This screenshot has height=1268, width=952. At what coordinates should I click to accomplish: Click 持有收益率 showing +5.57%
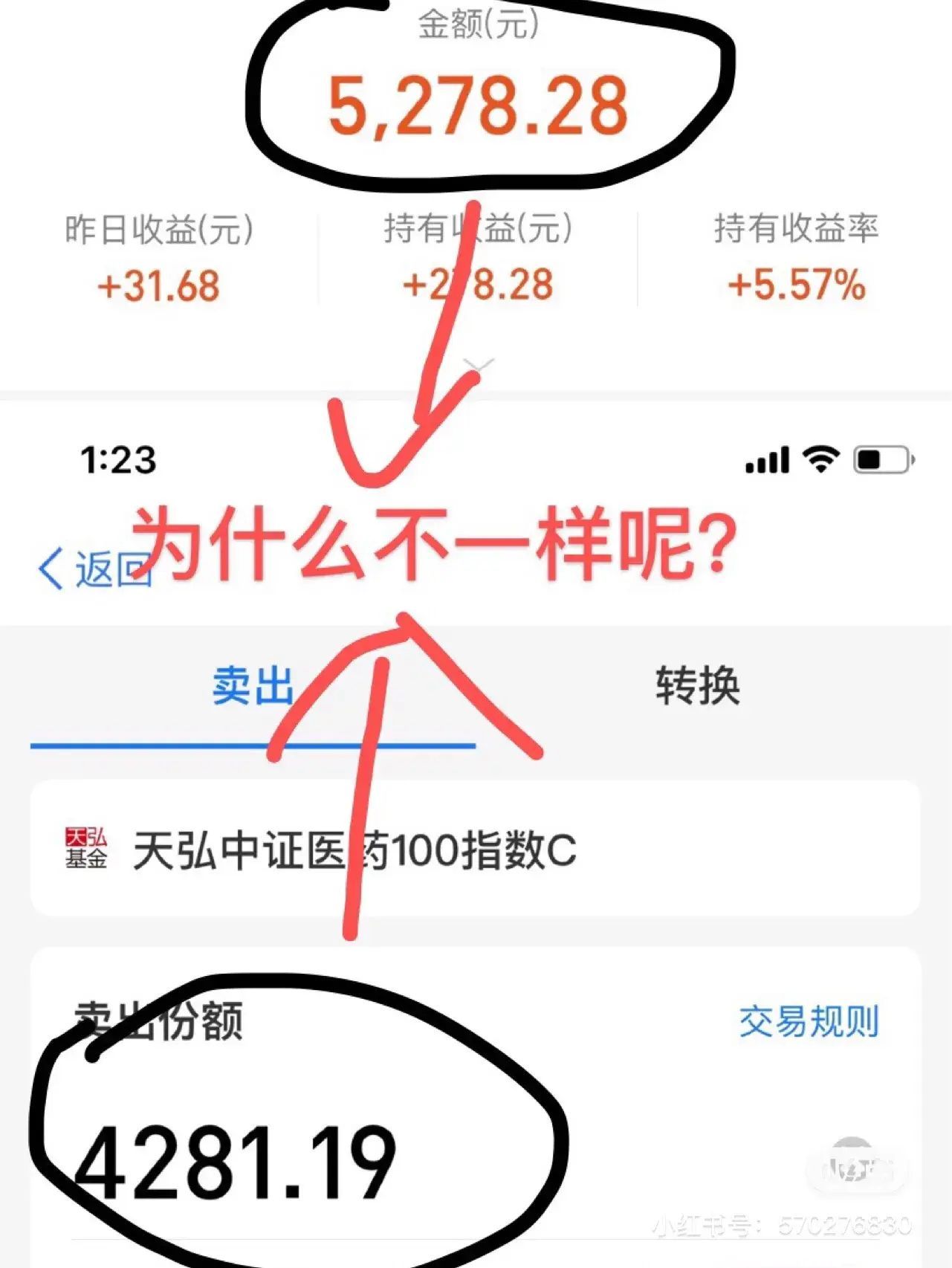click(794, 282)
